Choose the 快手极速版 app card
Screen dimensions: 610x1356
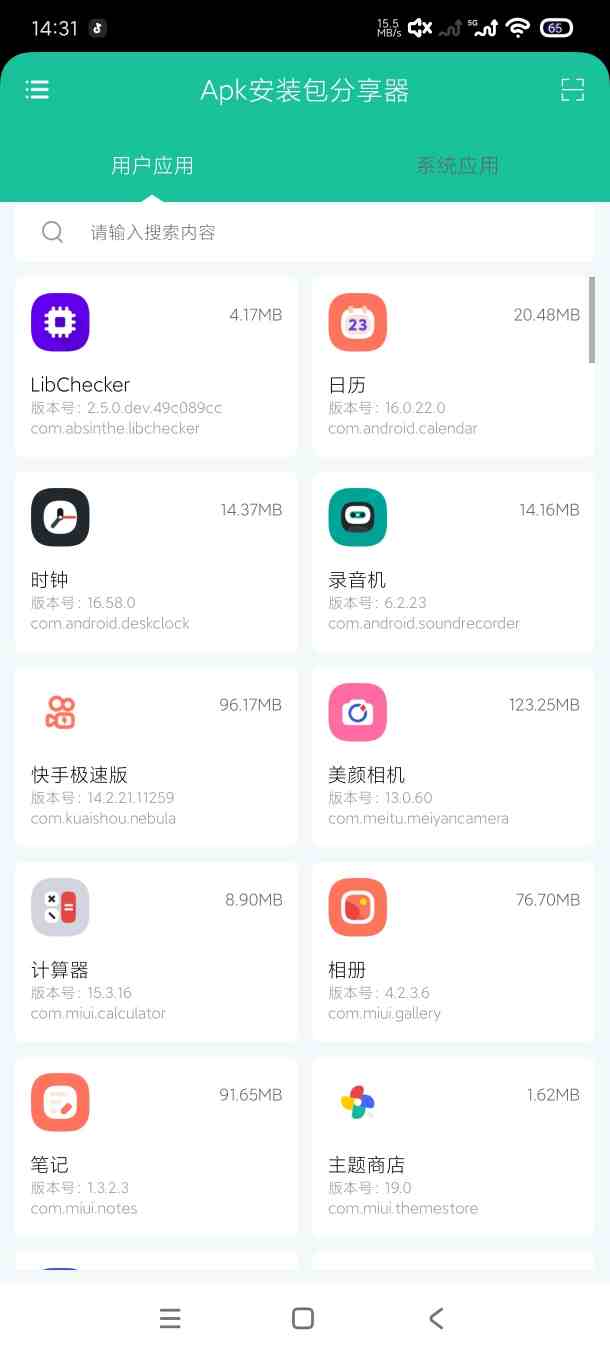pyautogui.click(x=156, y=757)
